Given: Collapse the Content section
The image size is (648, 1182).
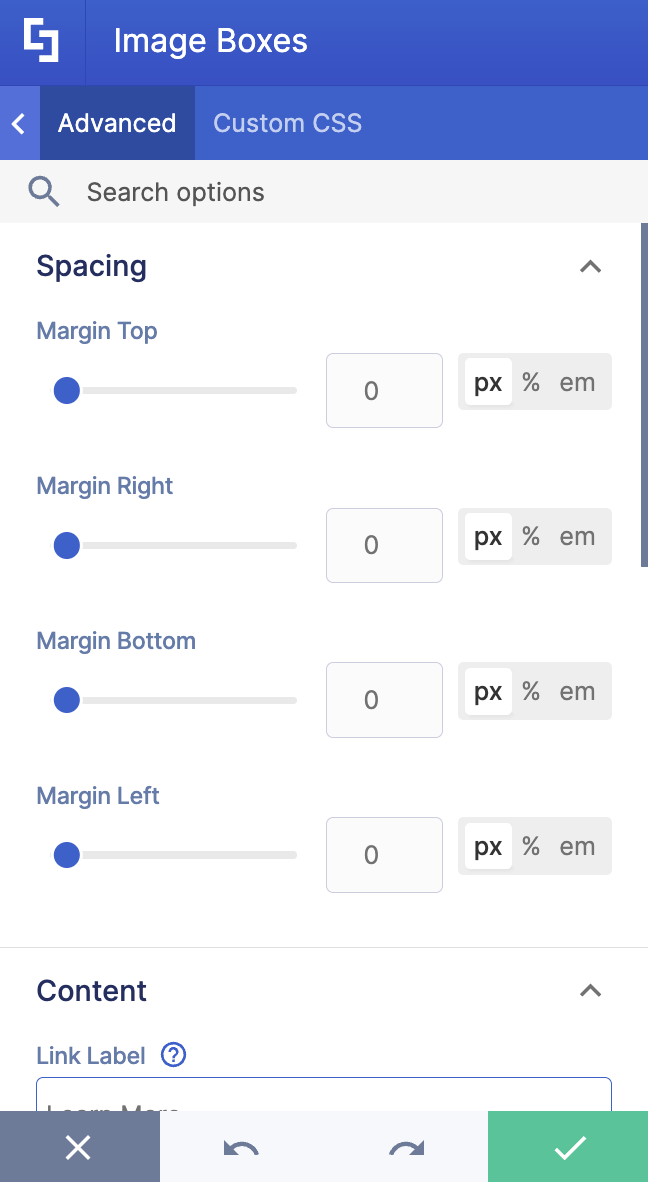Looking at the screenshot, I should [x=590, y=991].
